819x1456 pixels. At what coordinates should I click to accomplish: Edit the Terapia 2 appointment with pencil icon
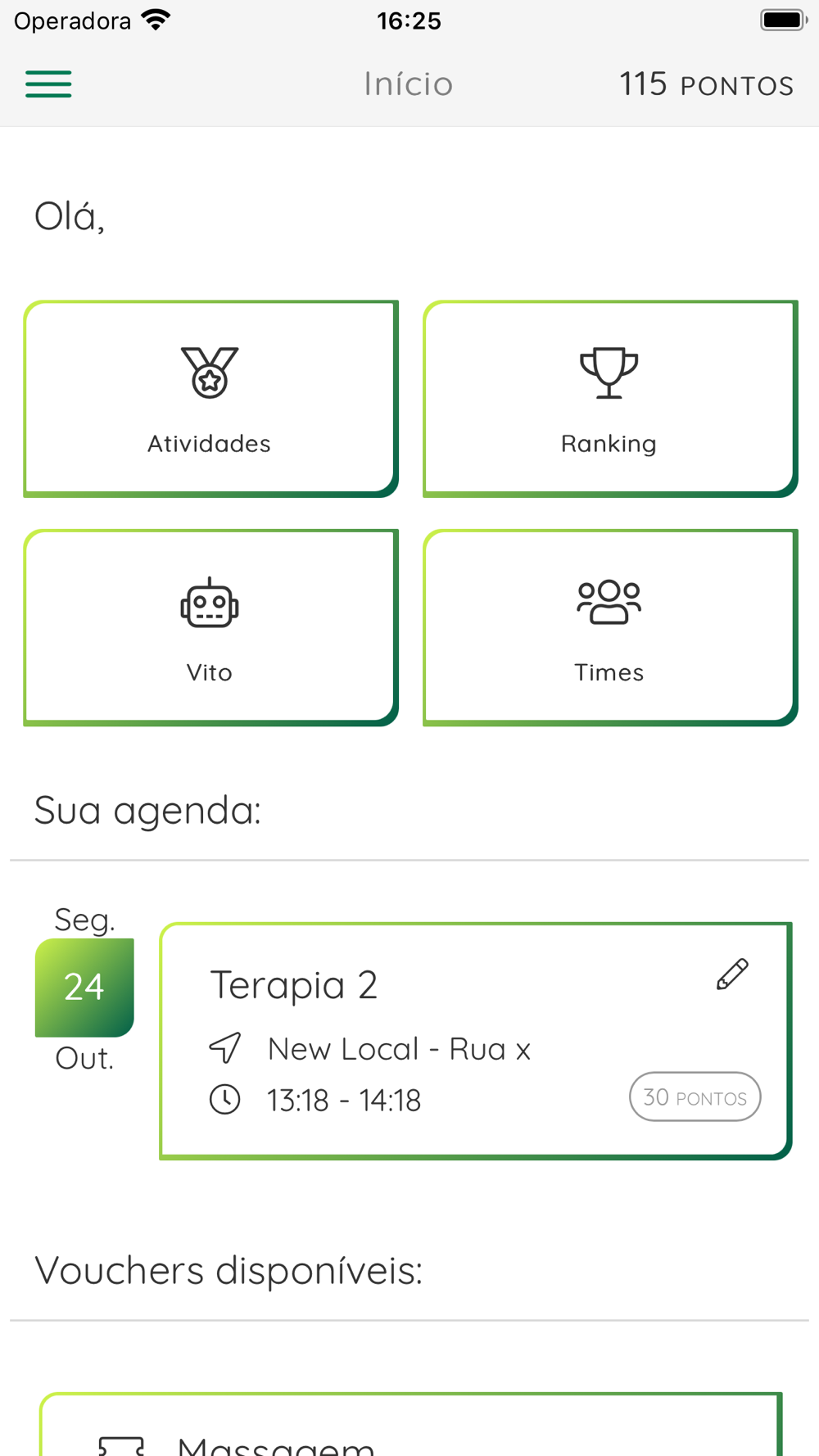[x=732, y=974]
